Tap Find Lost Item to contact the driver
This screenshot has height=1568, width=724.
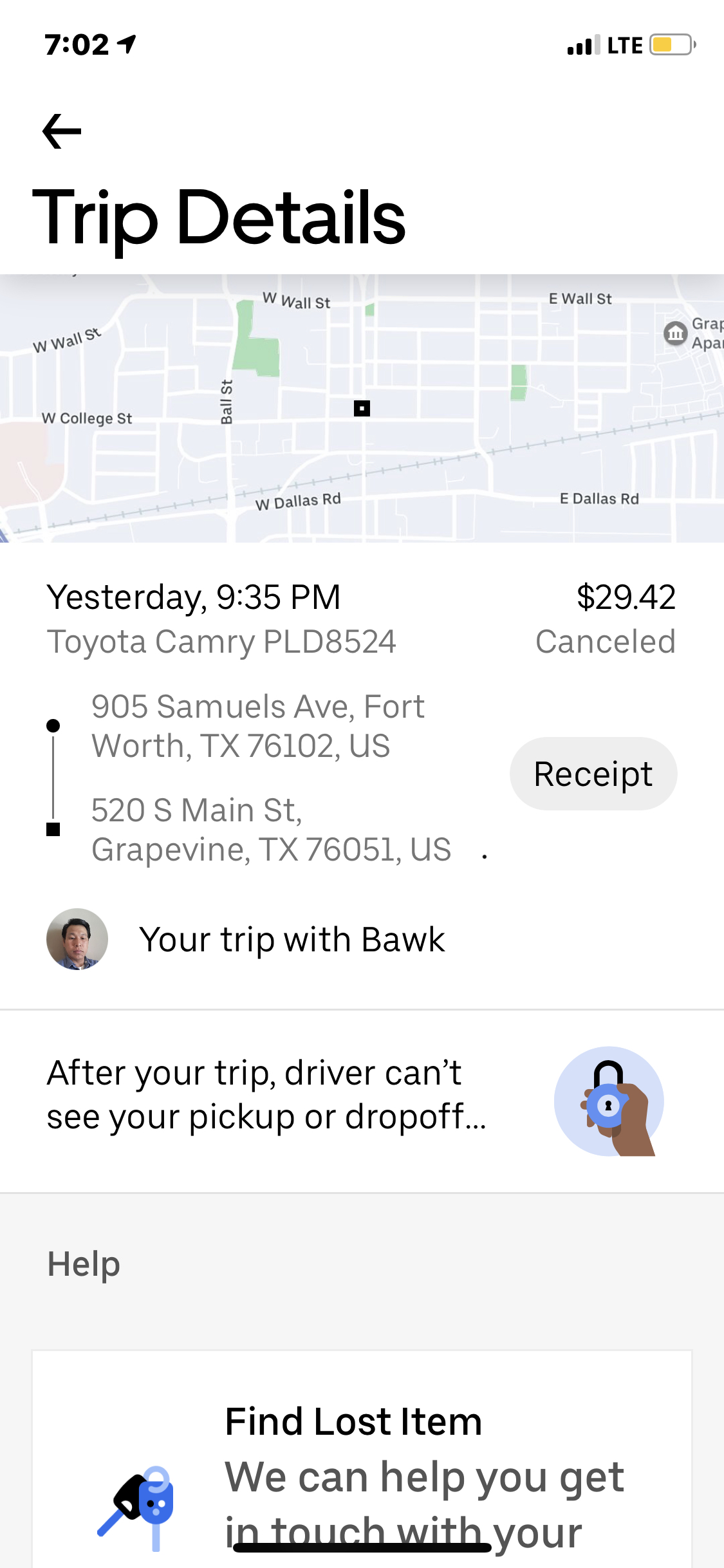353,1421
